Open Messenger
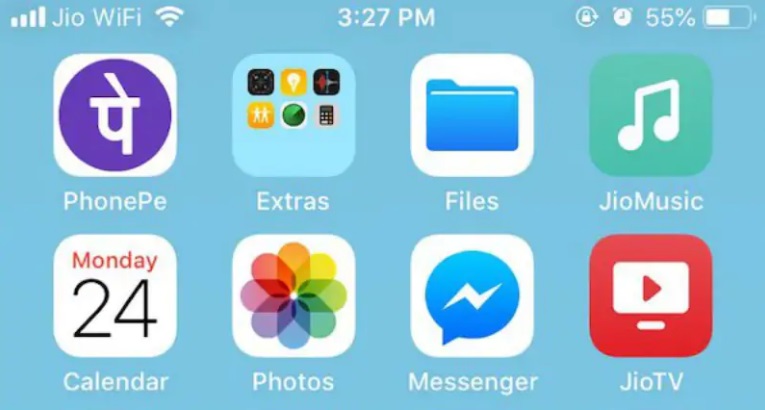This screenshot has height=410, width=765. [472, 296]
